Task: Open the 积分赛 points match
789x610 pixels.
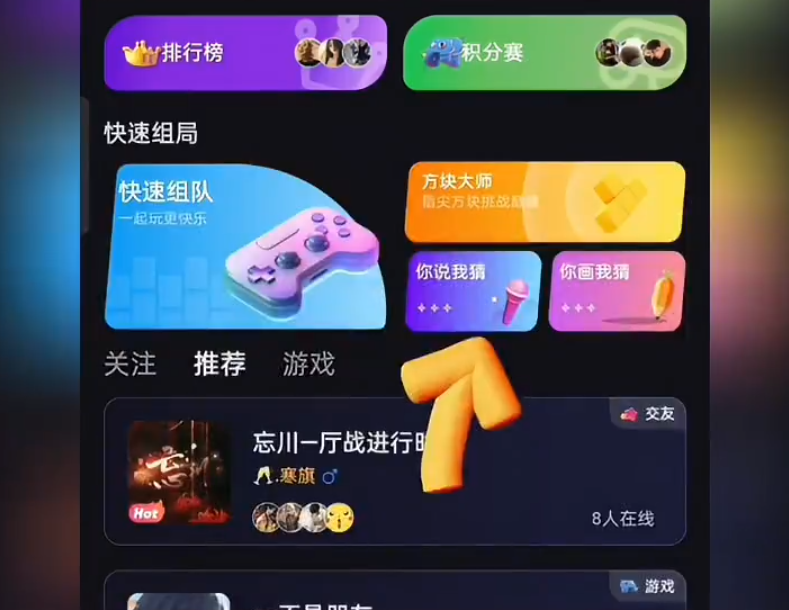Action: click(x=544, y=53)
